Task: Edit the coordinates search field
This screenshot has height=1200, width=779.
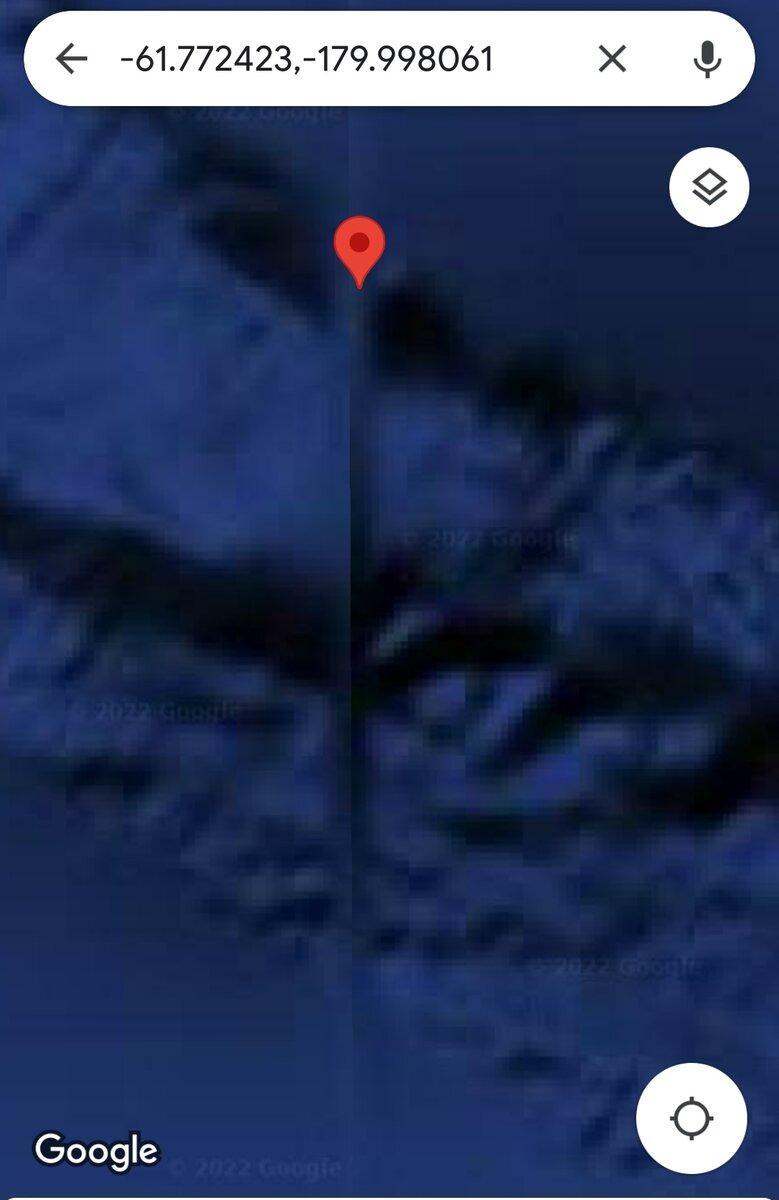Action: pos(330,60)
